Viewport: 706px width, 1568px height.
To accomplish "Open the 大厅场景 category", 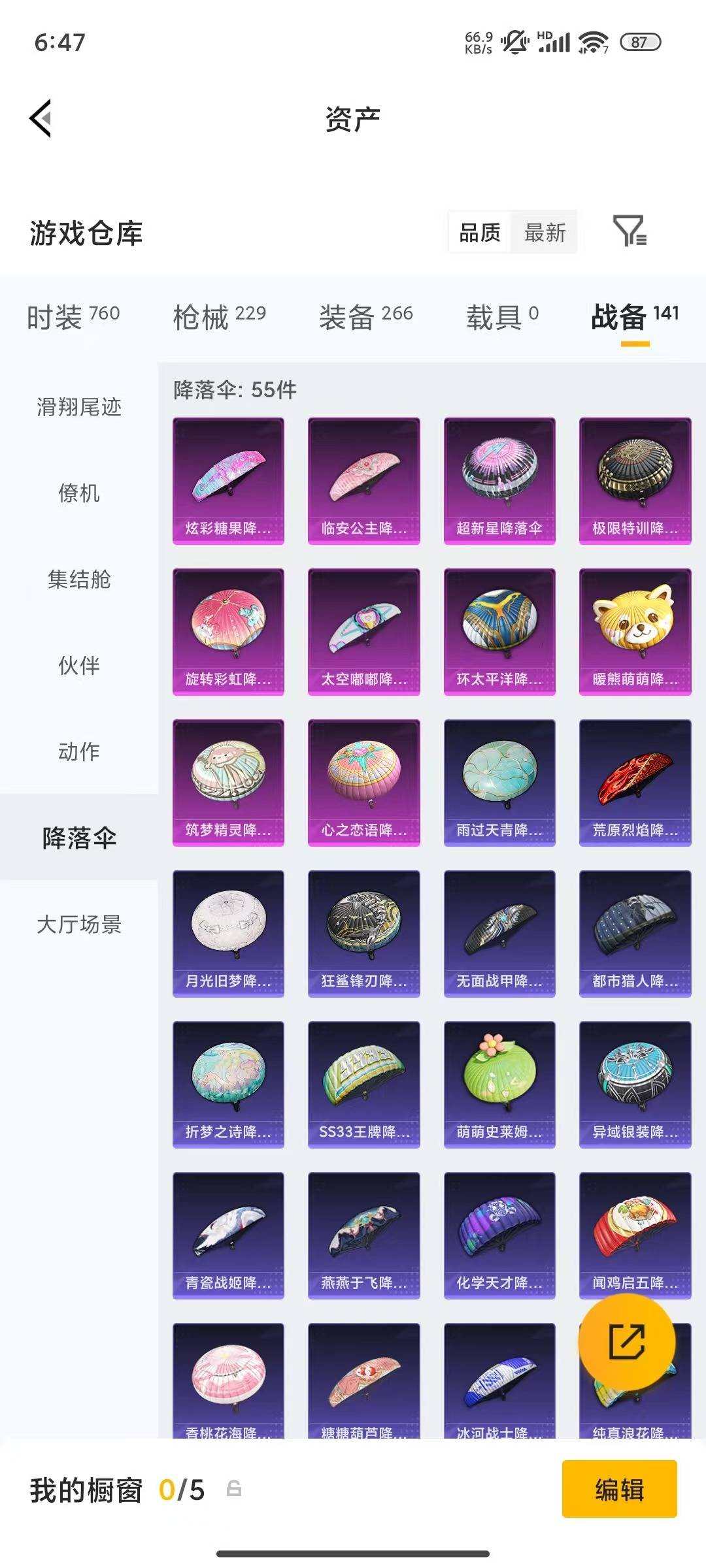I will click(79, 924).
